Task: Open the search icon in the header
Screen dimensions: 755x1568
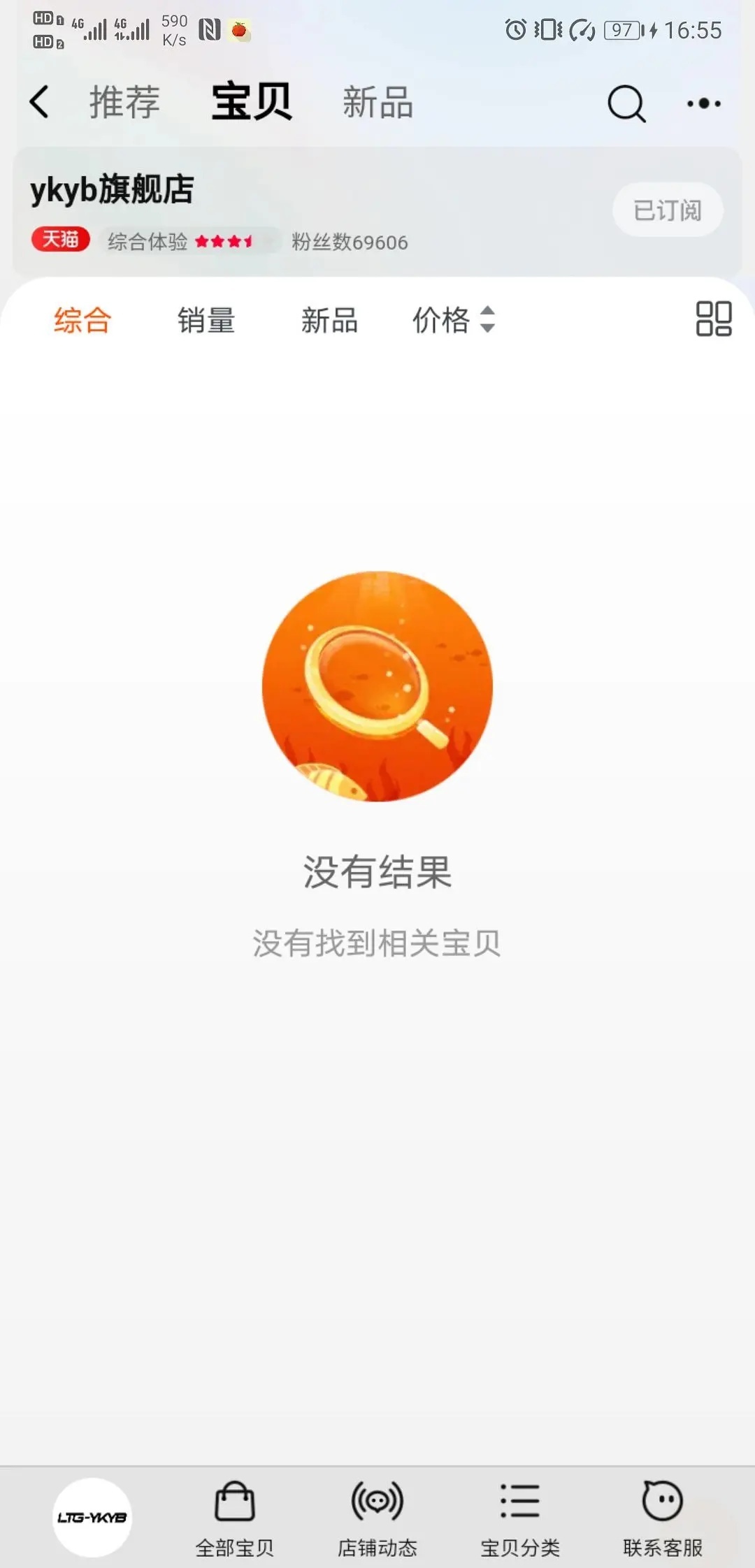Action: (626, 103)
